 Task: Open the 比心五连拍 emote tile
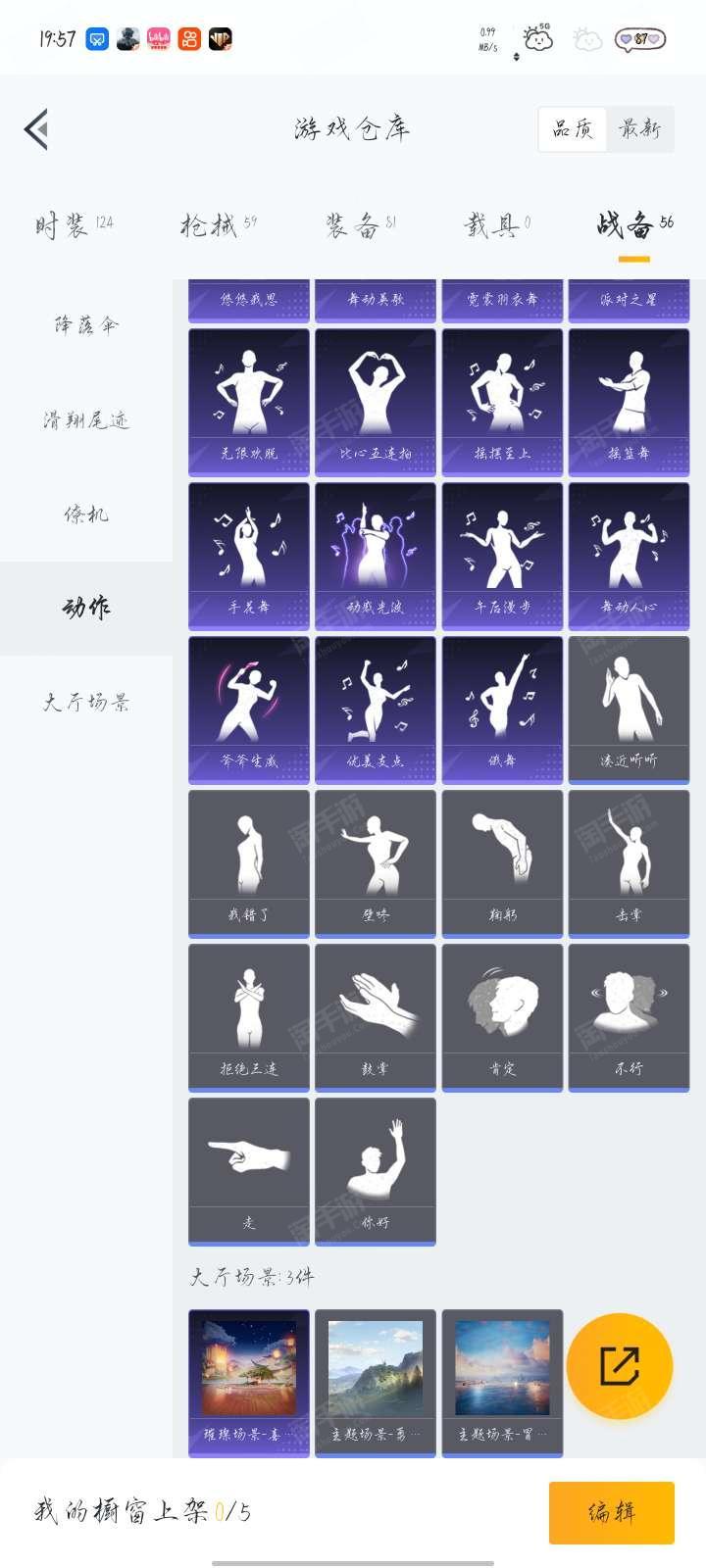pyautogui.click(x=376, y=403)
